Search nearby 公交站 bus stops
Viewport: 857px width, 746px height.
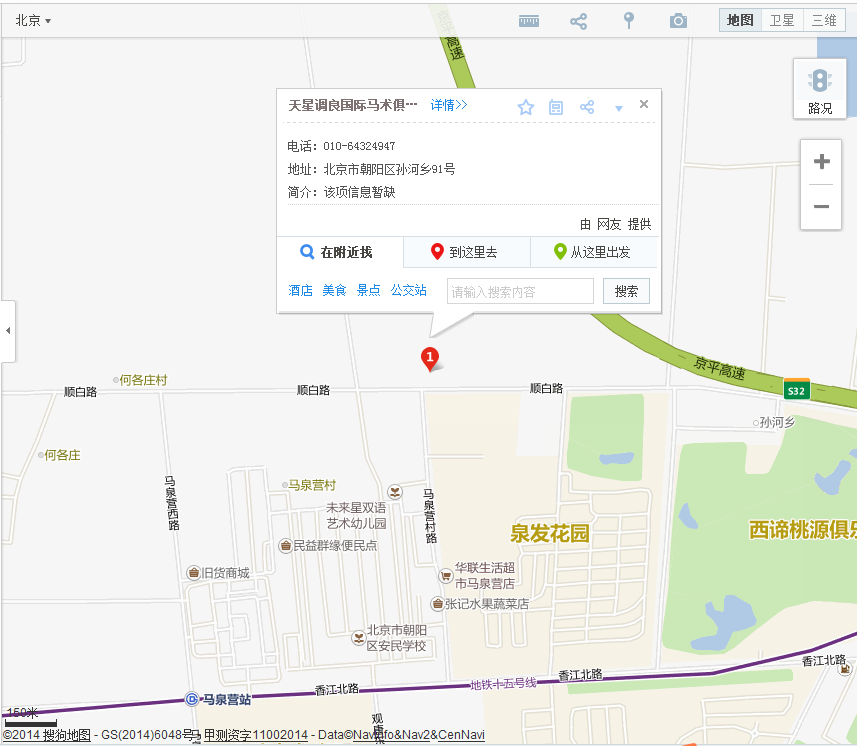click(408, 290)
